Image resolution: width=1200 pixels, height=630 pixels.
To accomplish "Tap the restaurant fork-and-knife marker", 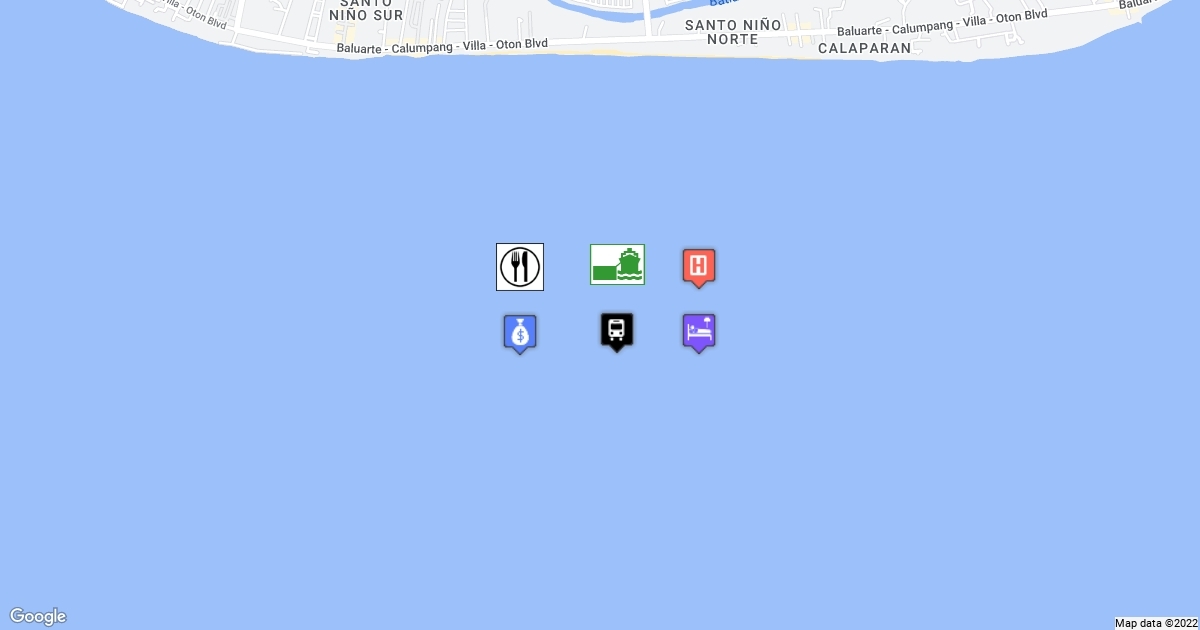I will pyautogui.click(x=520, y=267).
